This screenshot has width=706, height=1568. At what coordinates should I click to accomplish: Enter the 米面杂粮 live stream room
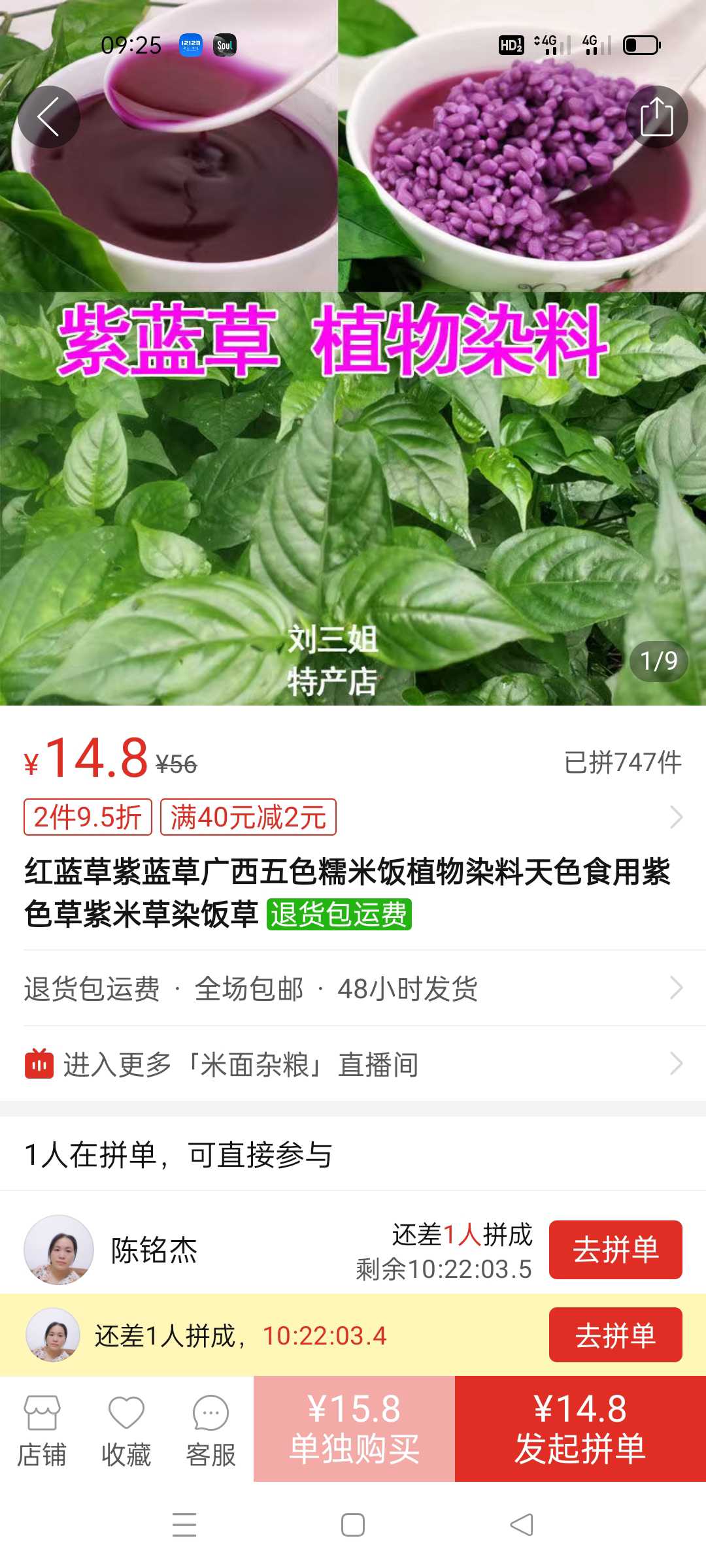point(353,1064)
